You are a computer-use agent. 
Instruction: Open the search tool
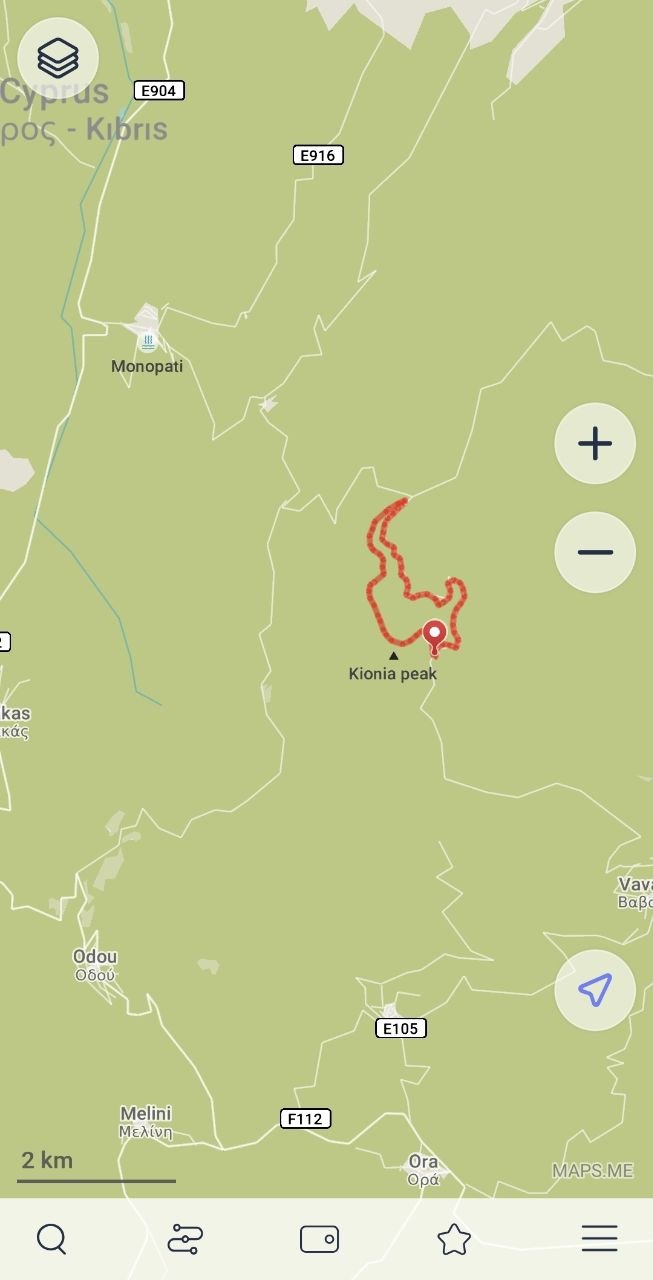52,1239
